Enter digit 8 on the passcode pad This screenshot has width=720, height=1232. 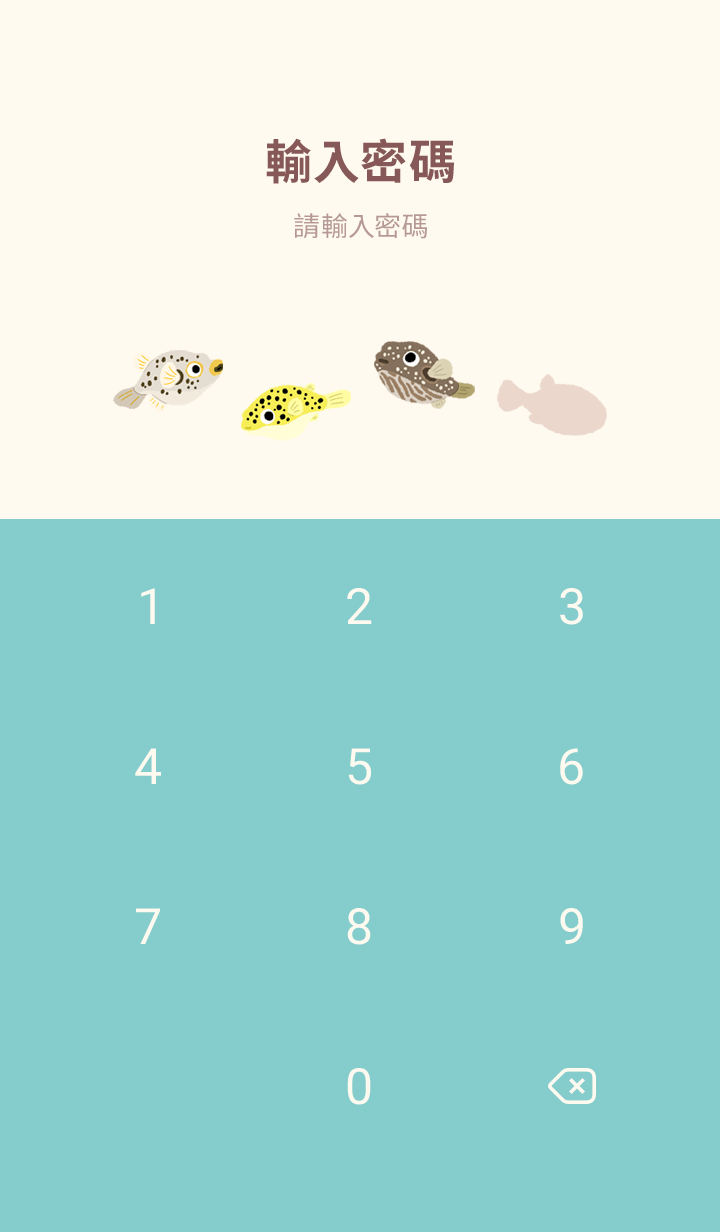click(x=359, y=927)
